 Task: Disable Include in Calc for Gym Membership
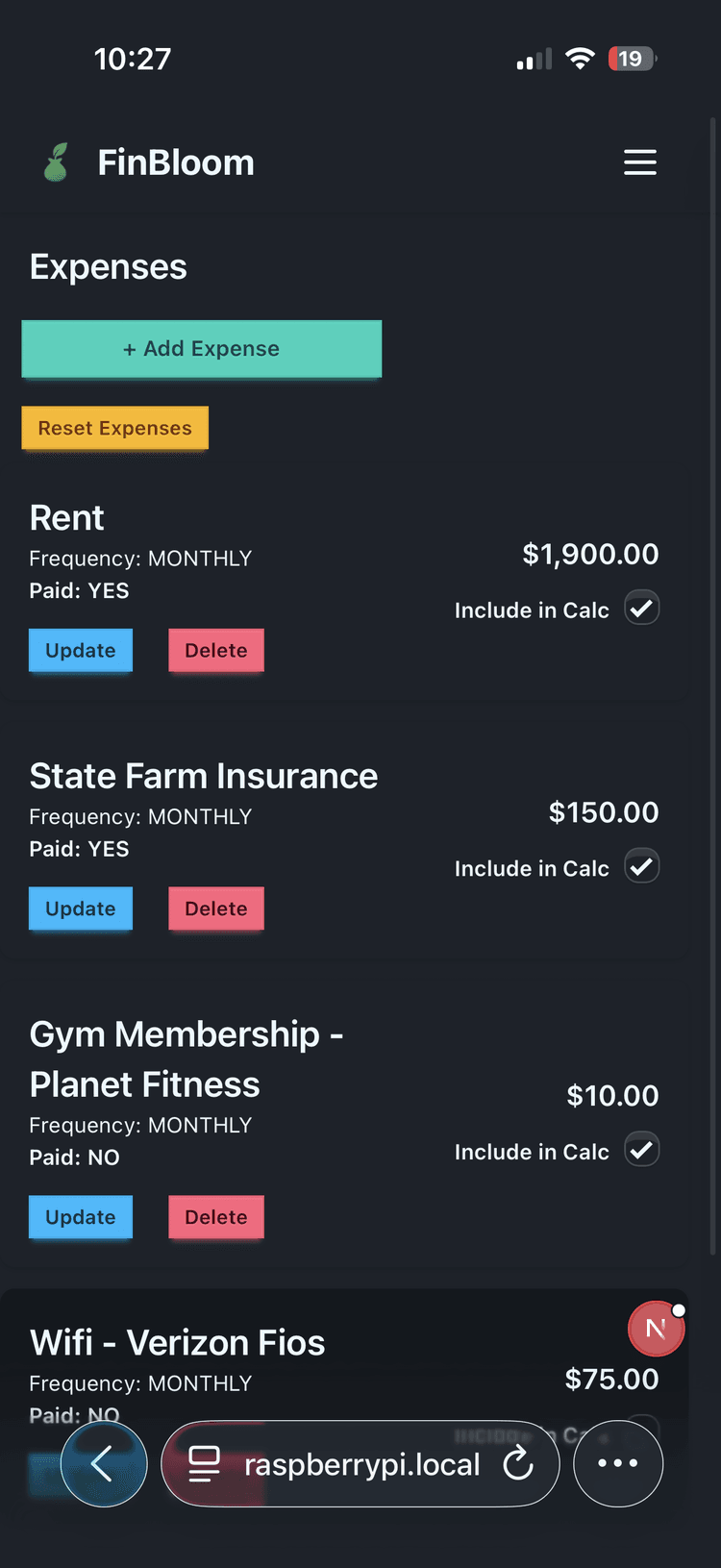coord(641,1150)
